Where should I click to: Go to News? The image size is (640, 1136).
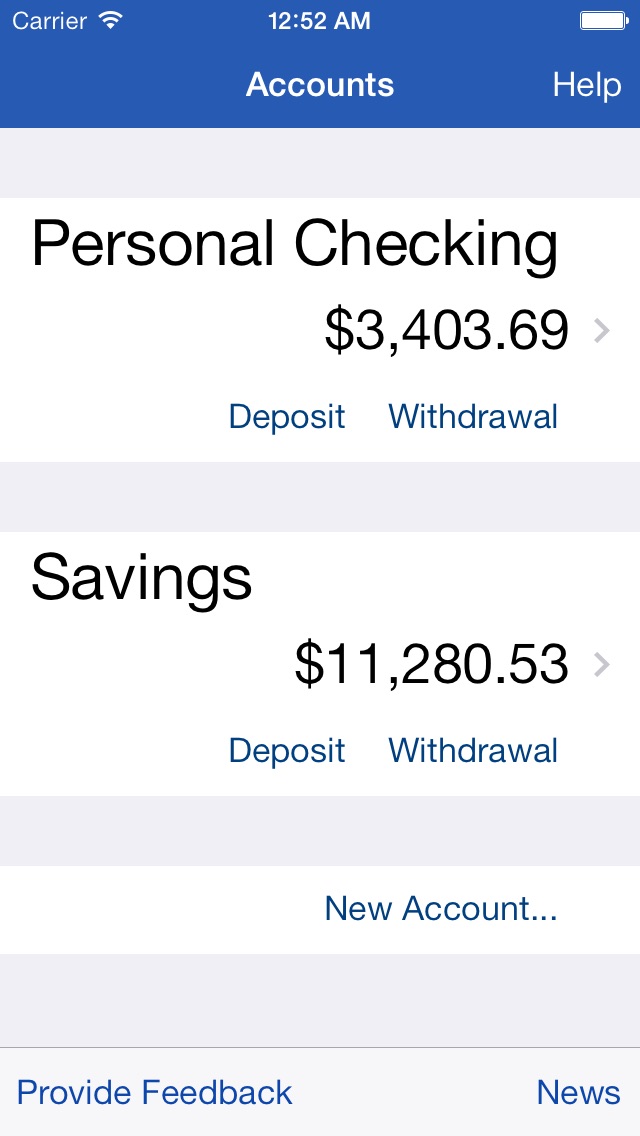[x=578, y=1092]
